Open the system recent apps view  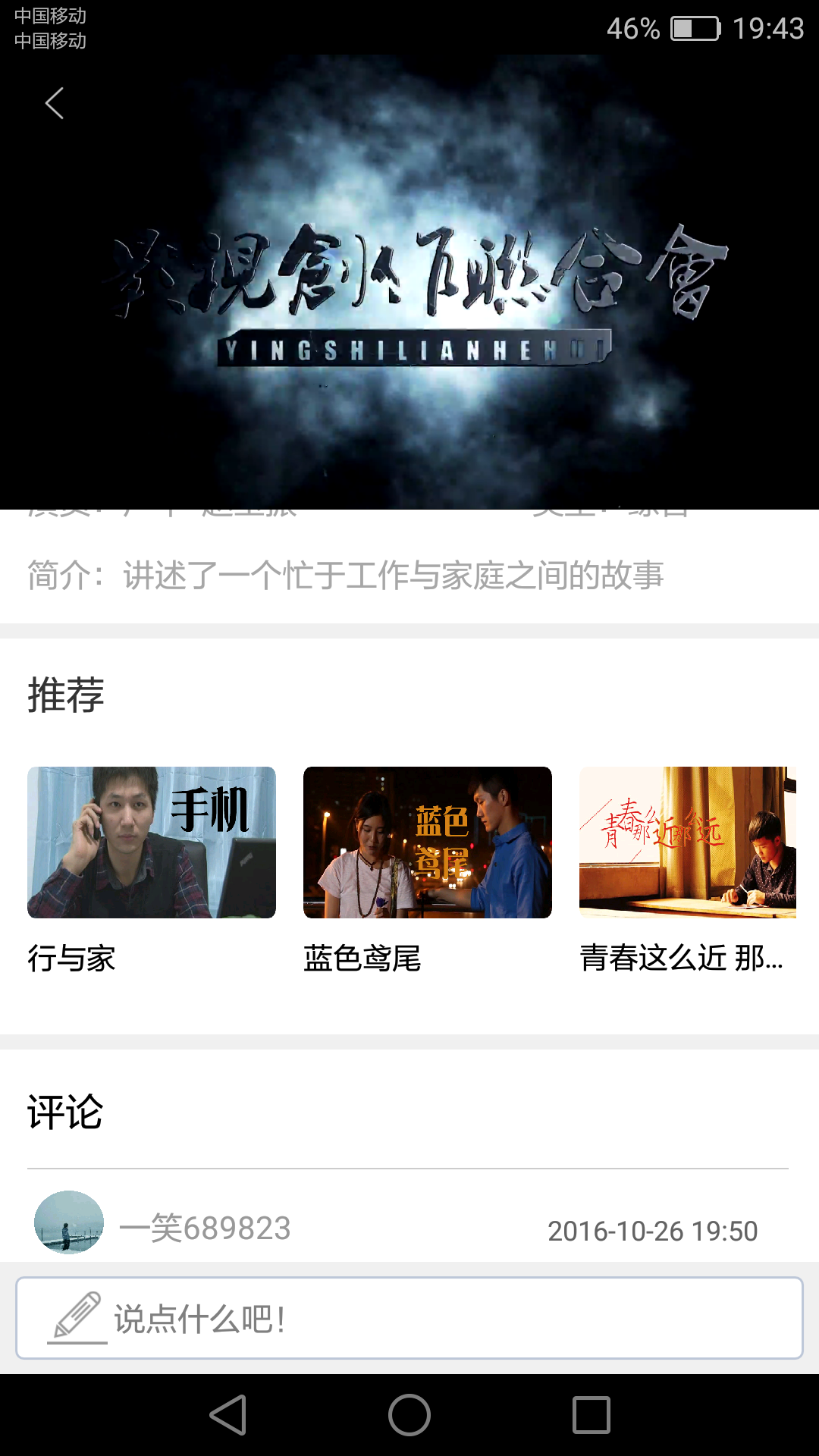click(591, 1415)
